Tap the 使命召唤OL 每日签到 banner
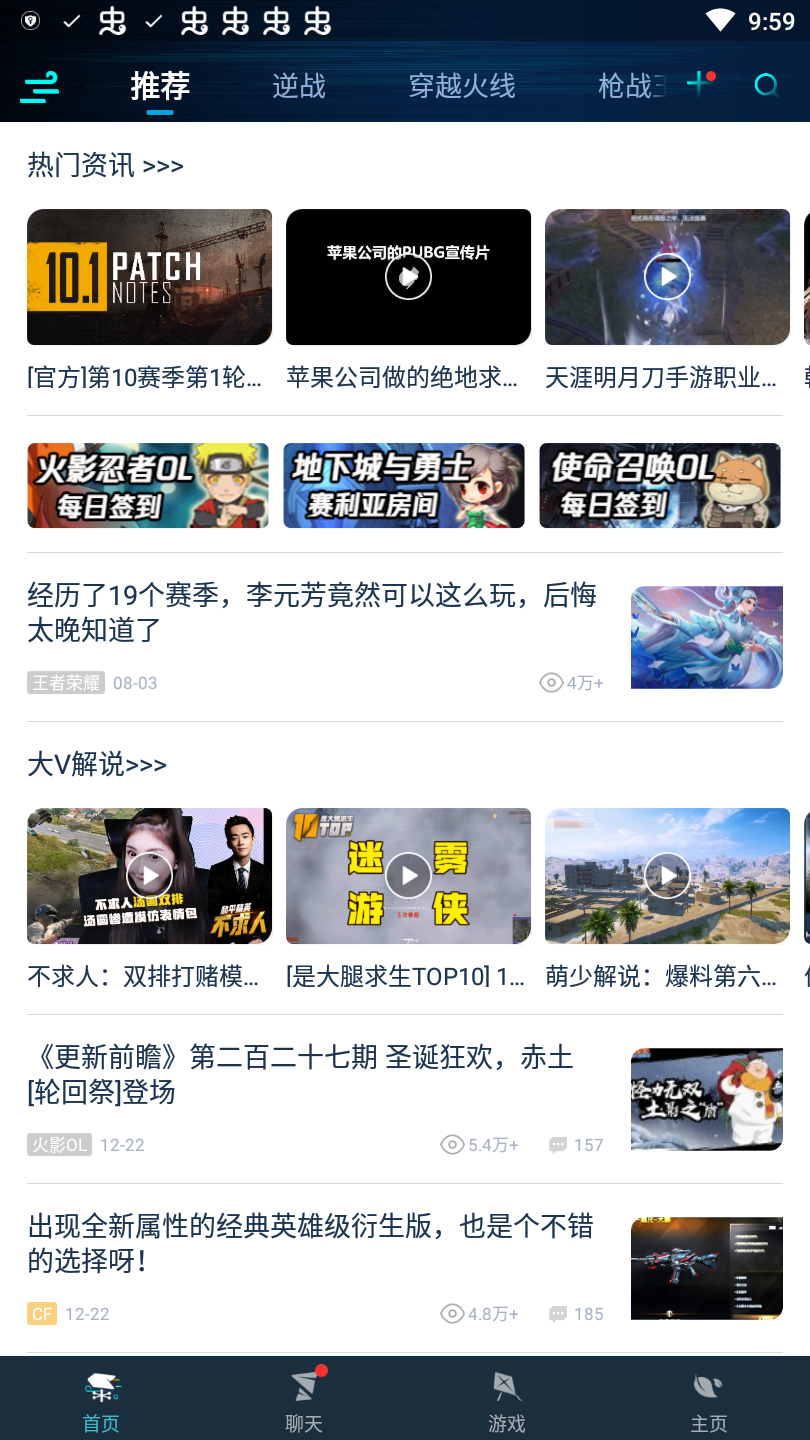This screenshot has width=810, height=1440. 660,485
